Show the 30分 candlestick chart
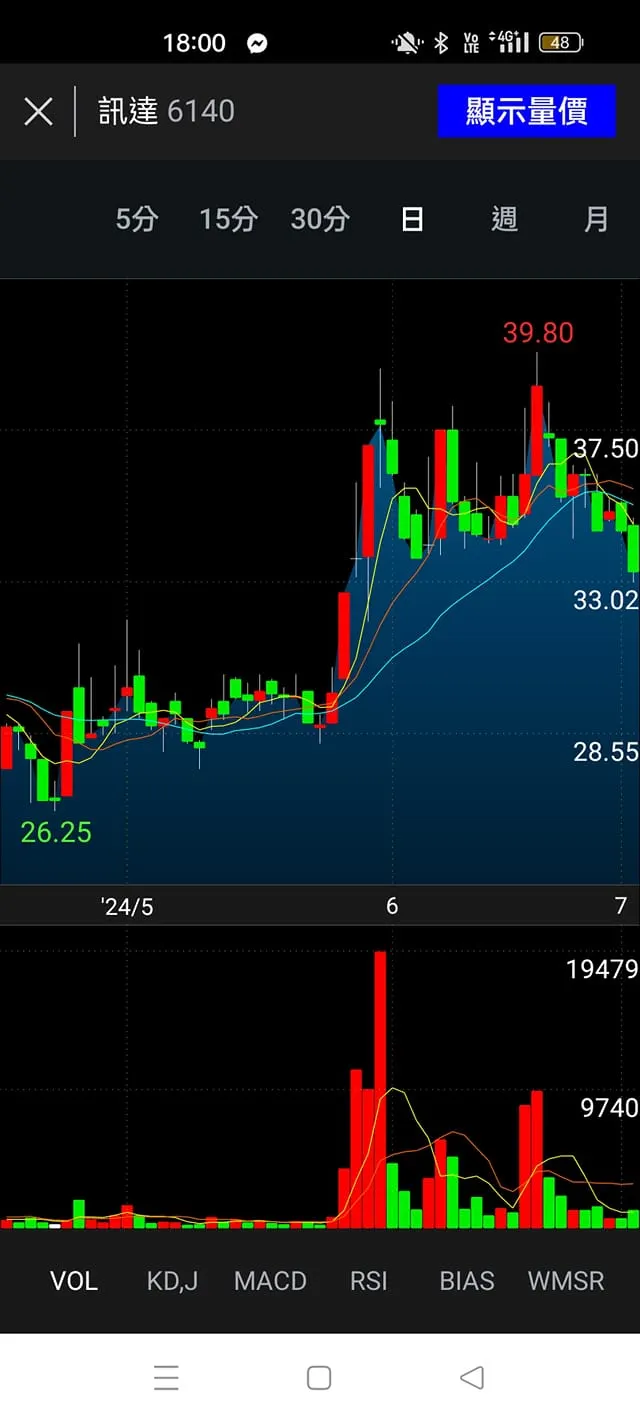Image resolution: width=640 pixels, height=1422 pixels. (x=320, y=219)
